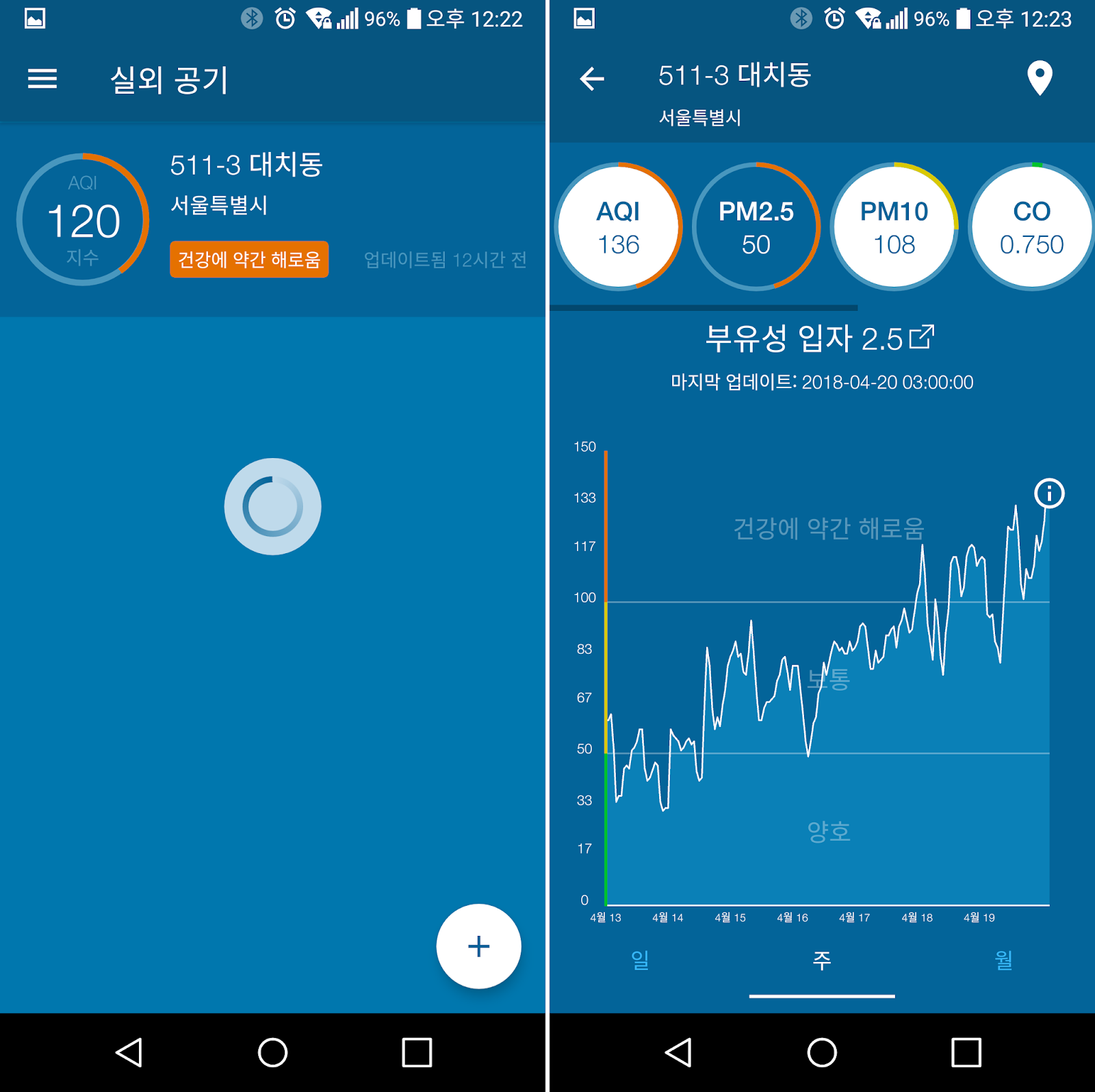Image resolution: width=1095 pixels, height=1092 pixels.
Task: Select the PM2.5 indicator
Action: [756, 227]
